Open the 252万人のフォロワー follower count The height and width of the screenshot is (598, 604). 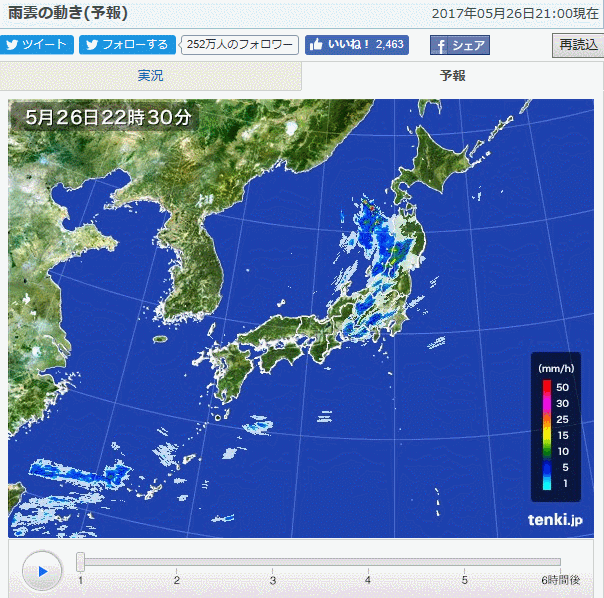(242, 45)
